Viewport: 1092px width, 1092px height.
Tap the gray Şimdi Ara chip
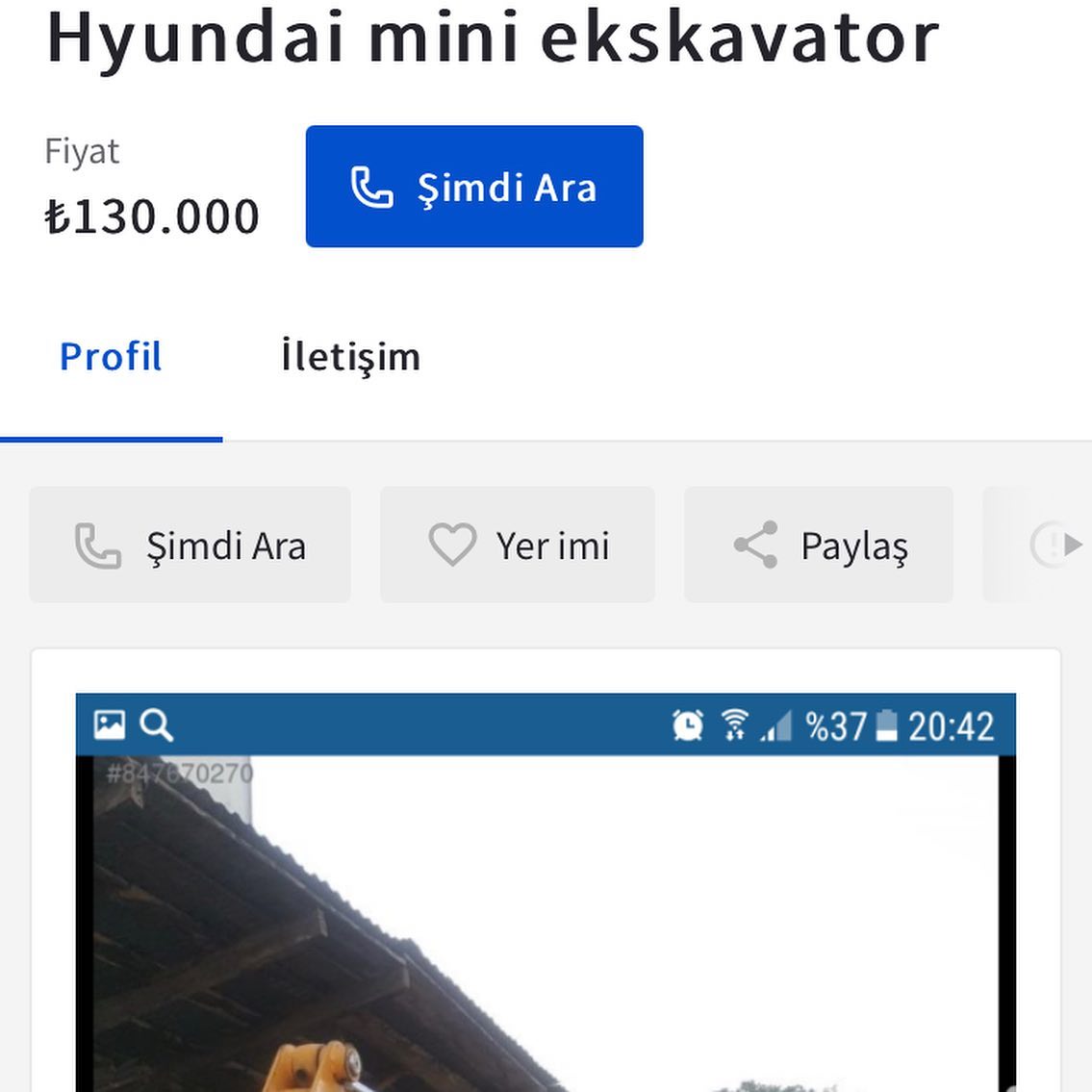click(190, 545)
